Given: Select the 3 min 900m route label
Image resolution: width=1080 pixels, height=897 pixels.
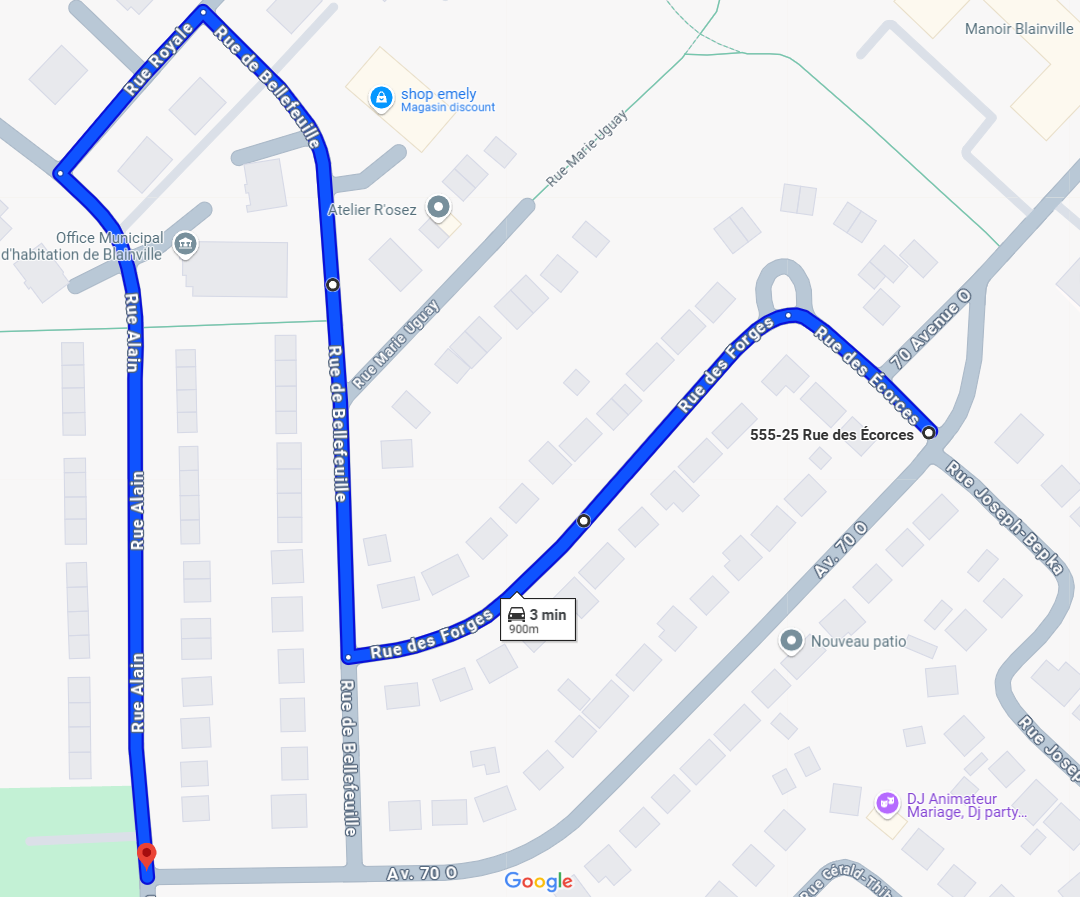Looking at the screenshot, I should tap(537, 620).
